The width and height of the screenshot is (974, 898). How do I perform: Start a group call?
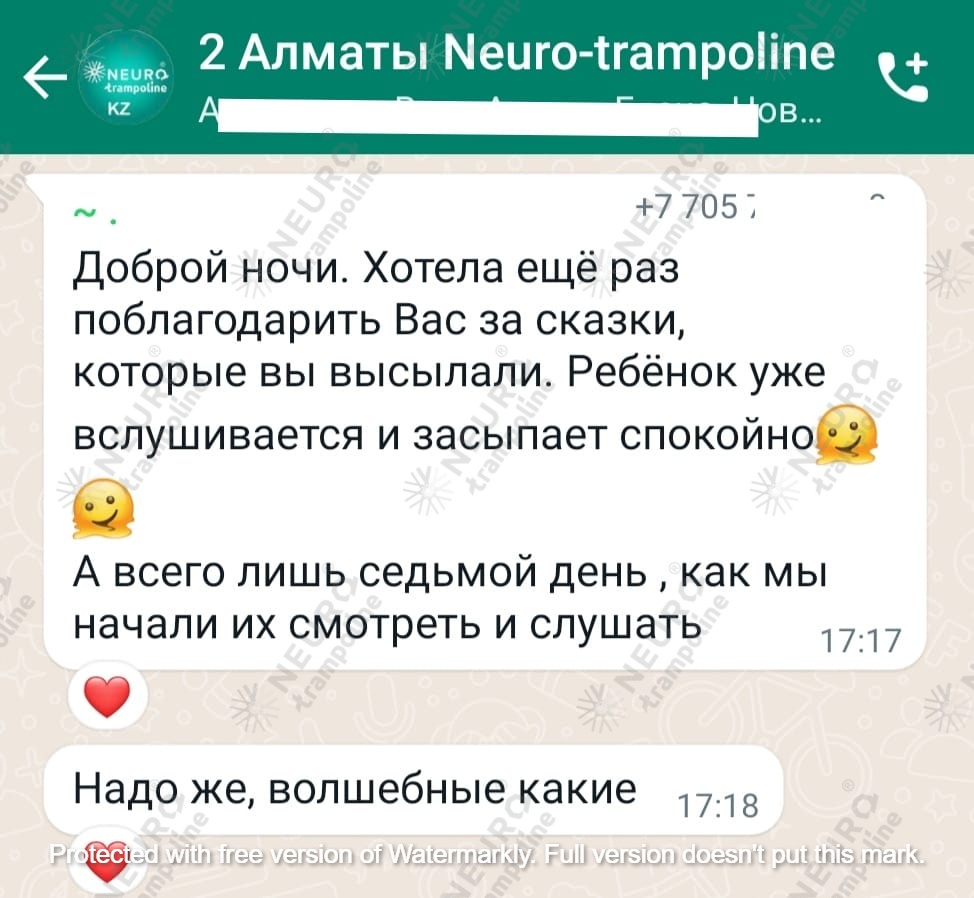901,79
